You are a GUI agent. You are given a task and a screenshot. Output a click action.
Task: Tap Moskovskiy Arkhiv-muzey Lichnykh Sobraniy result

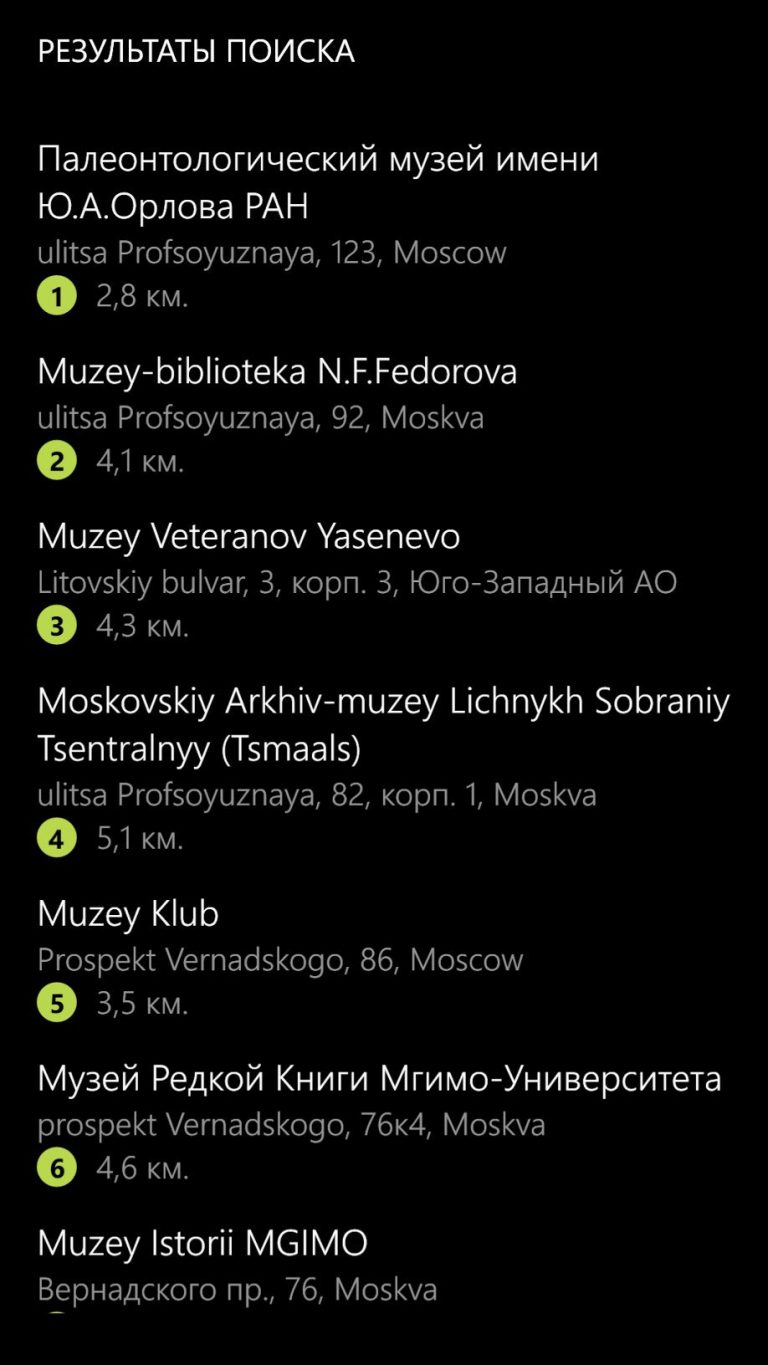[x=383, y=725]
